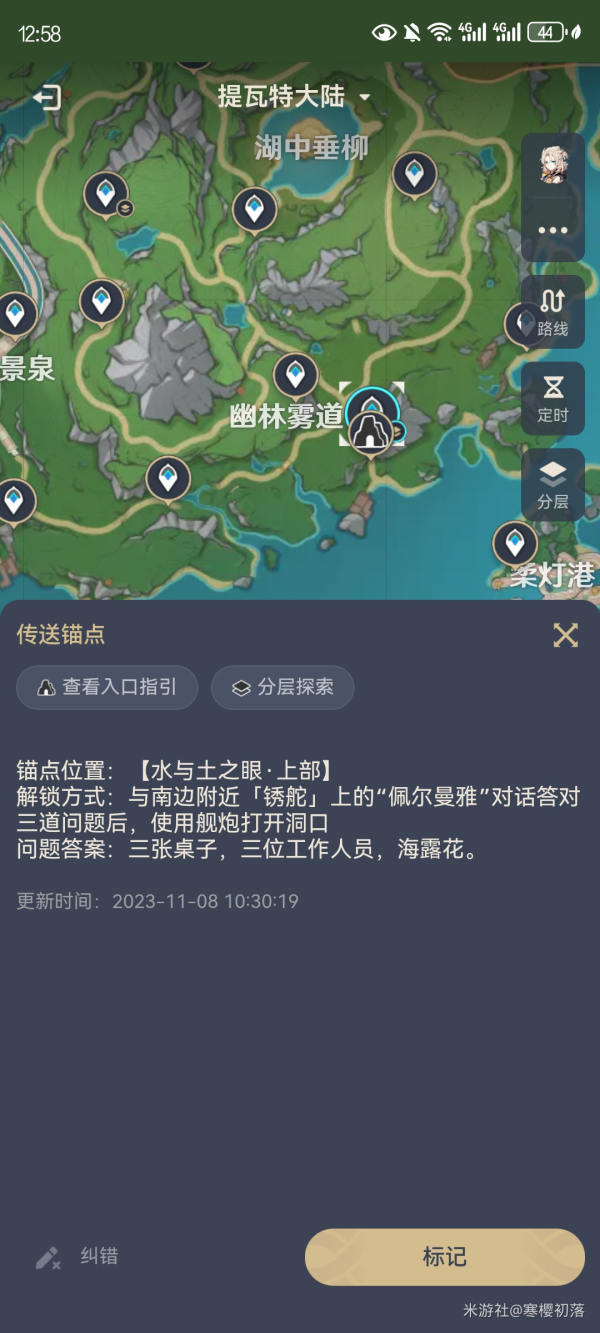Select the teleport anchor left of 幽林雾道

coord(295,375)
